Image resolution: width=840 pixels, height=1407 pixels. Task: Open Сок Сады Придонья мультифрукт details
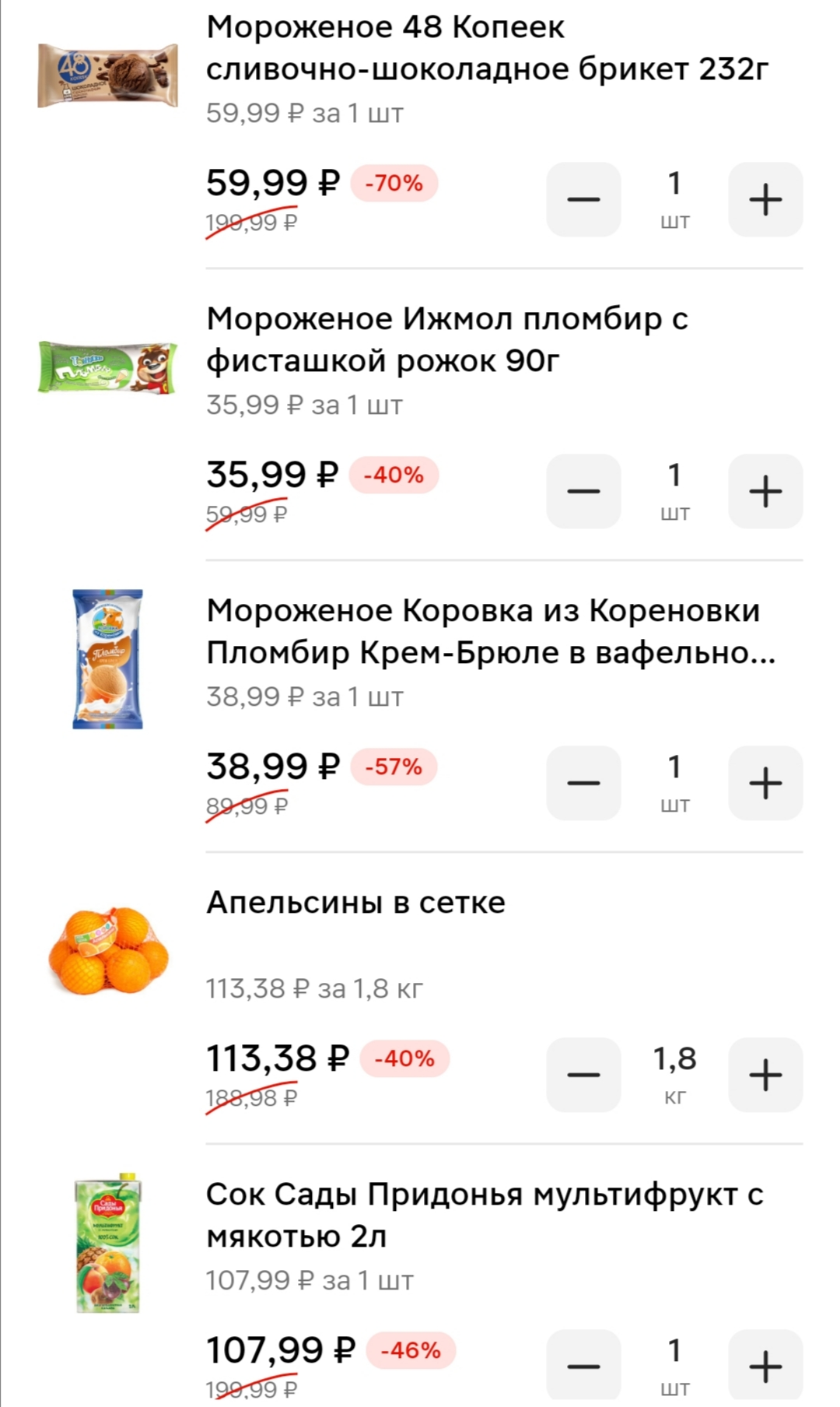[x=485, y=1216]
